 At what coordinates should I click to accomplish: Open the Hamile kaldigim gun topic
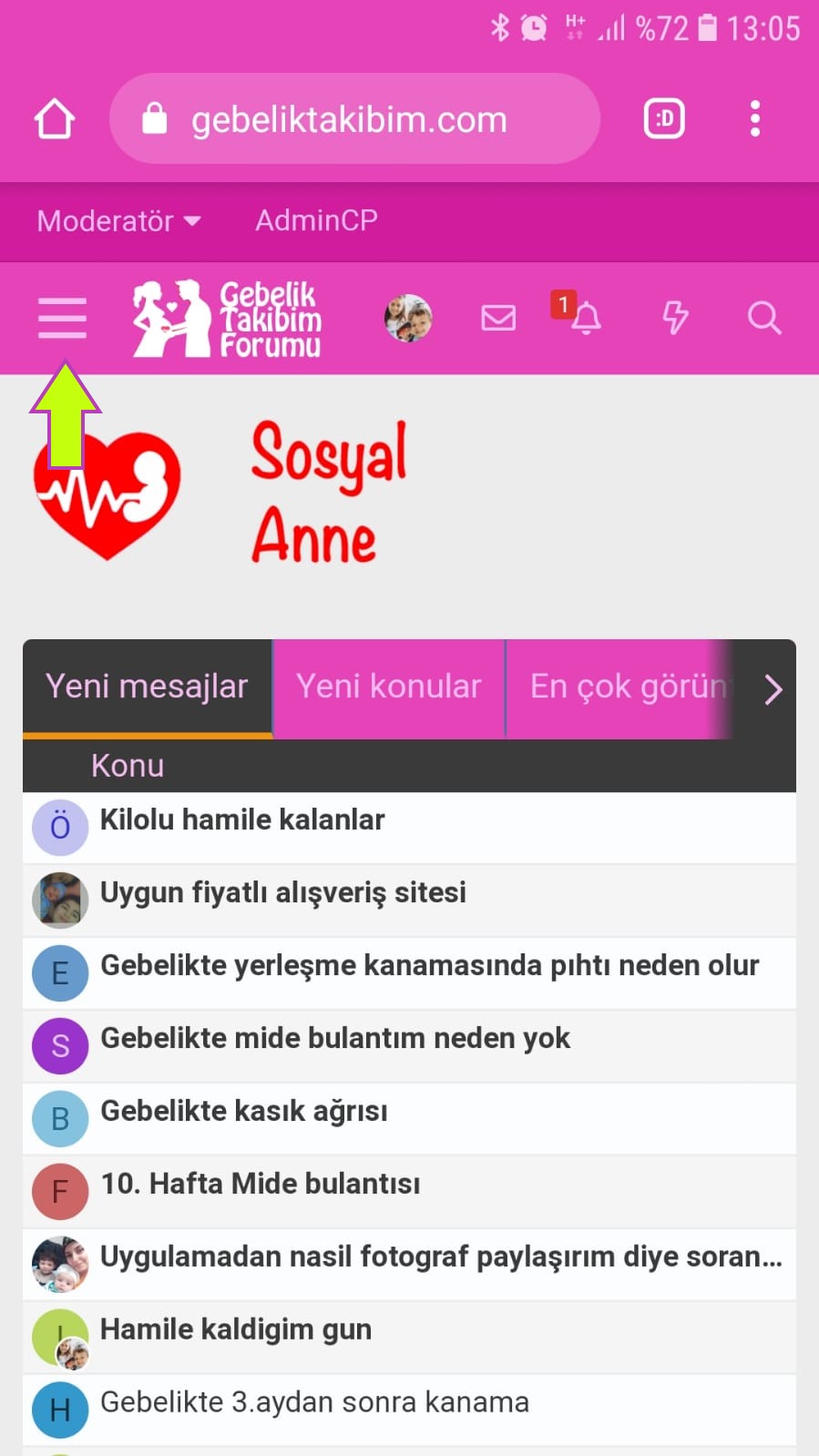tap(236, 1329)
